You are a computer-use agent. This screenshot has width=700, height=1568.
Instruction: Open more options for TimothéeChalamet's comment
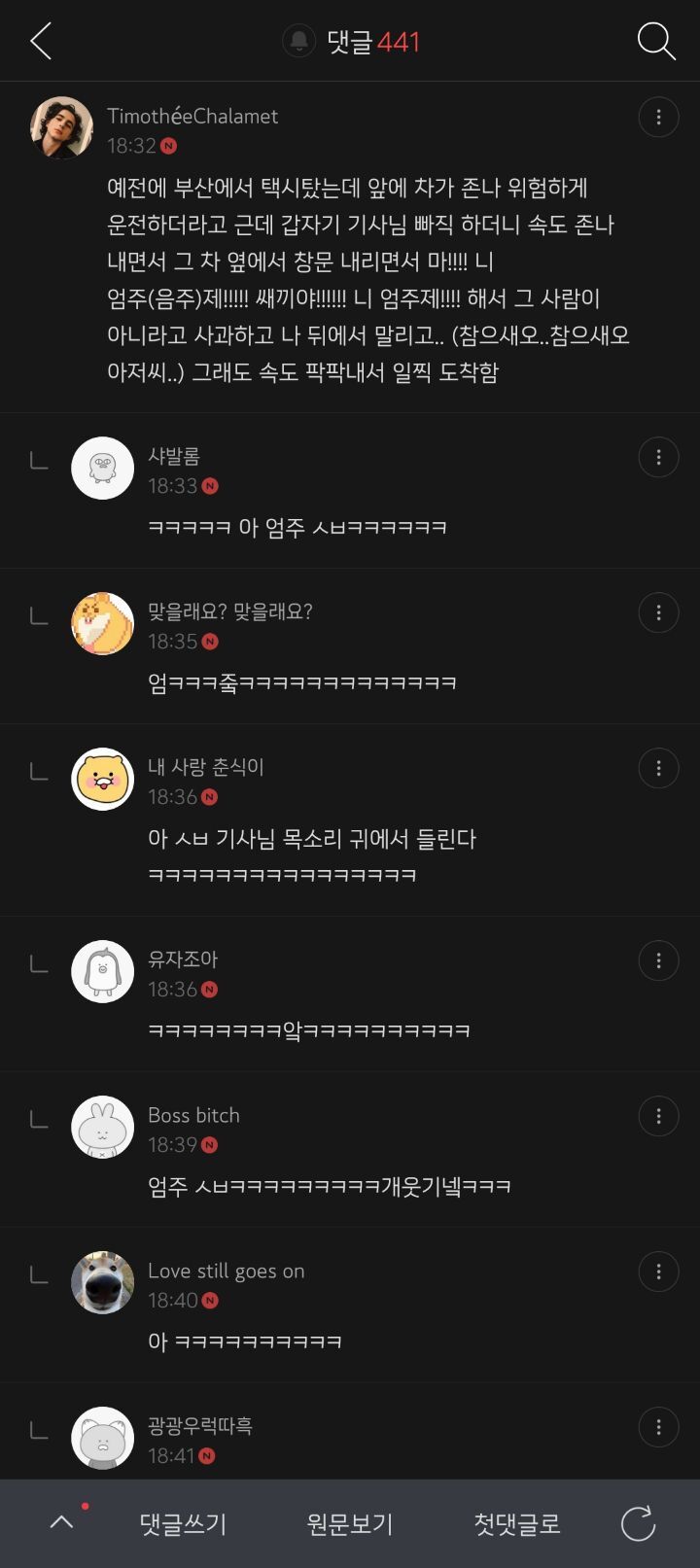coord(658,117)
